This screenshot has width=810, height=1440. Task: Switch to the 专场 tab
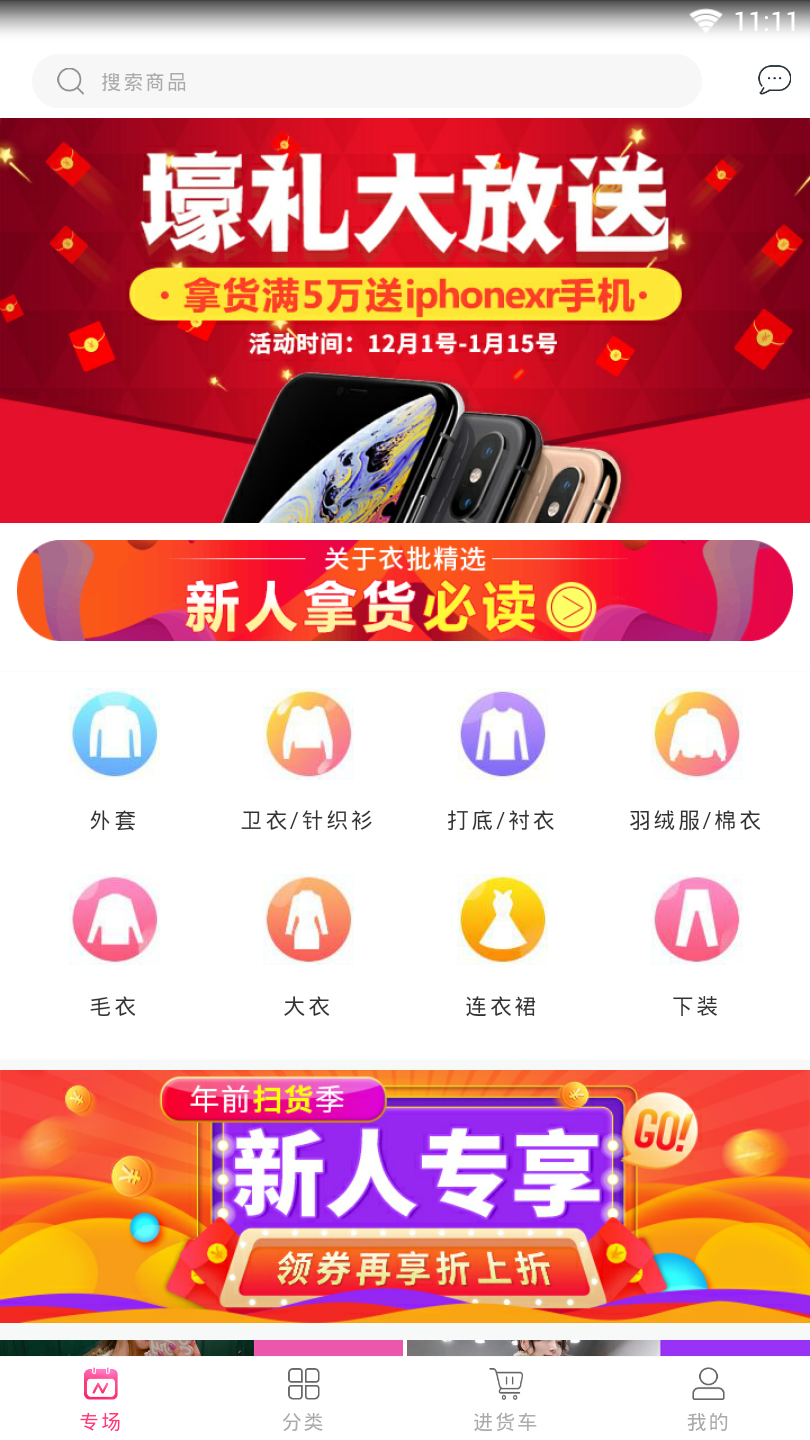[x=101, y=1398]
